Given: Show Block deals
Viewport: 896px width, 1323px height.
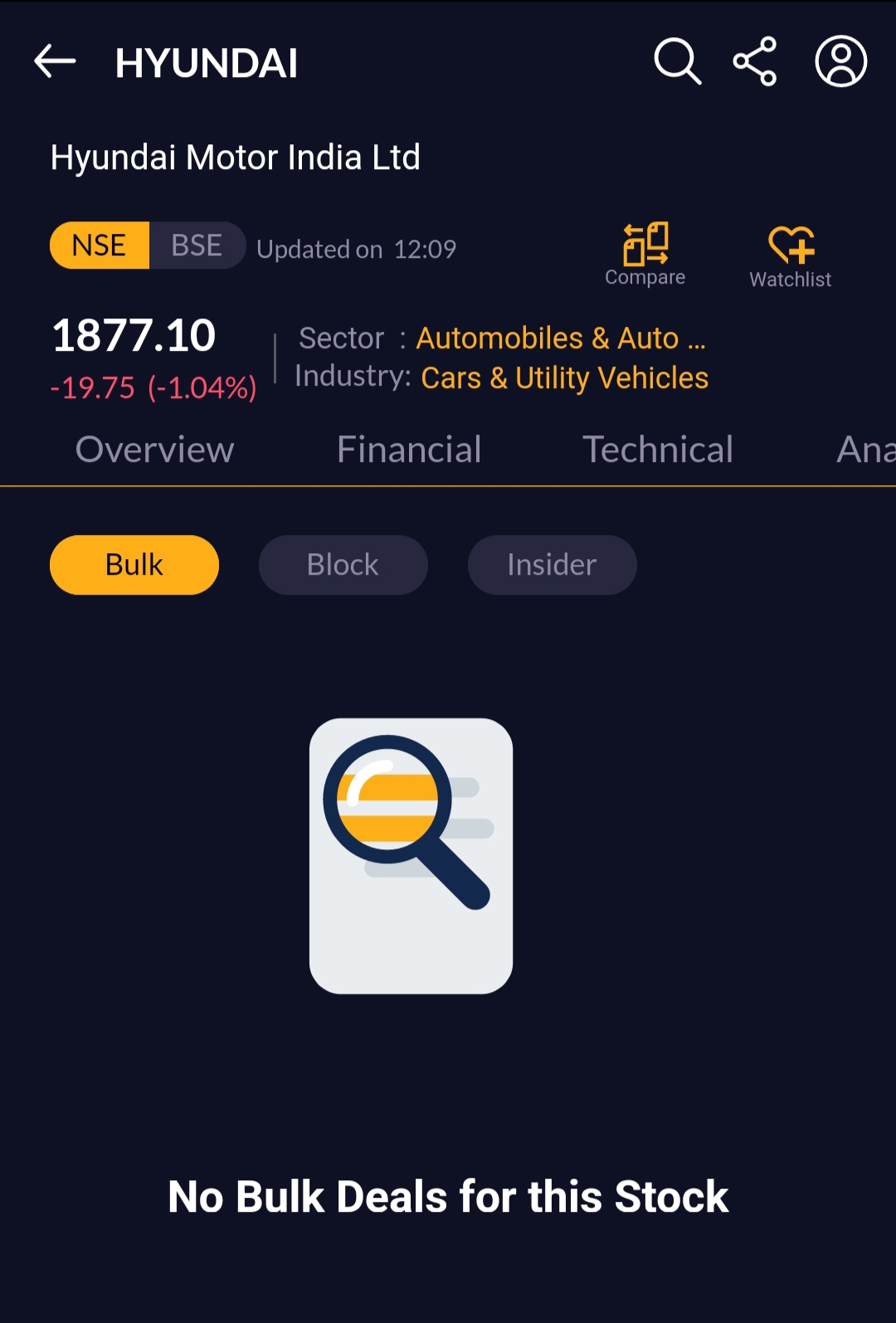Looking at the screenshot, I should pyautogui.click(x=343, y=565).
